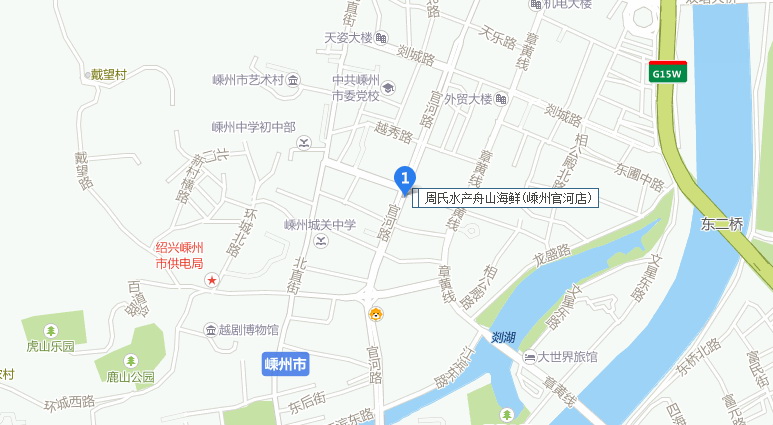
Task: Tap the blue location marker numbered 1
Action: (404, 179)
